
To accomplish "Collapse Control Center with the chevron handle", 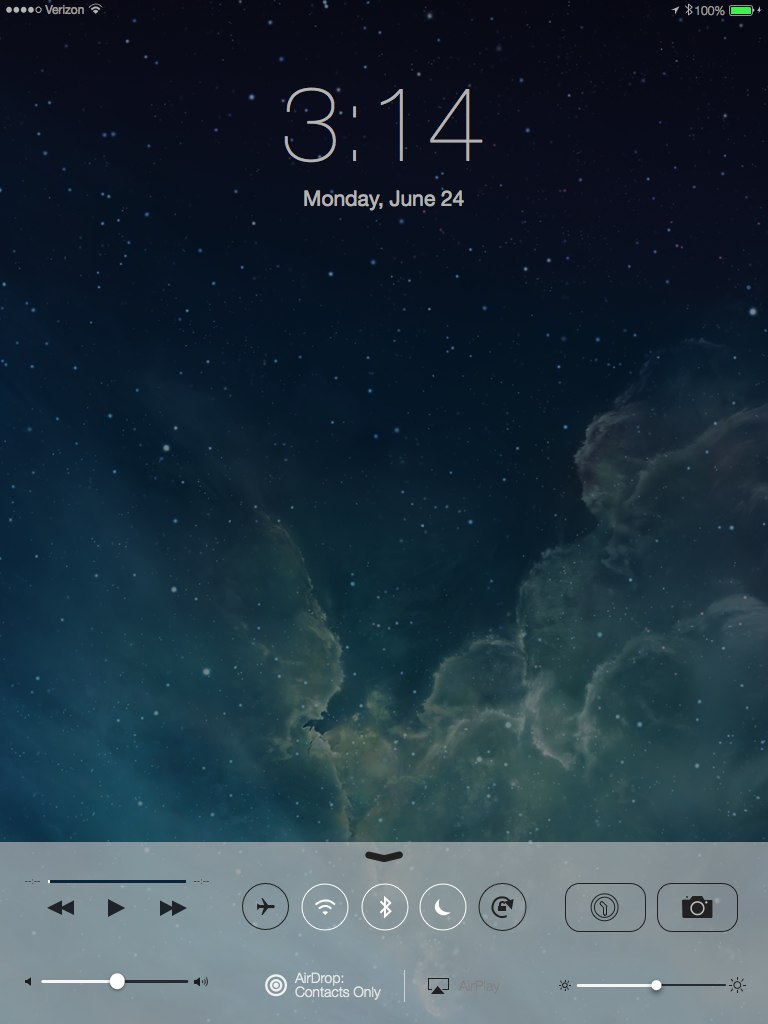I will [x=384, y=856].
